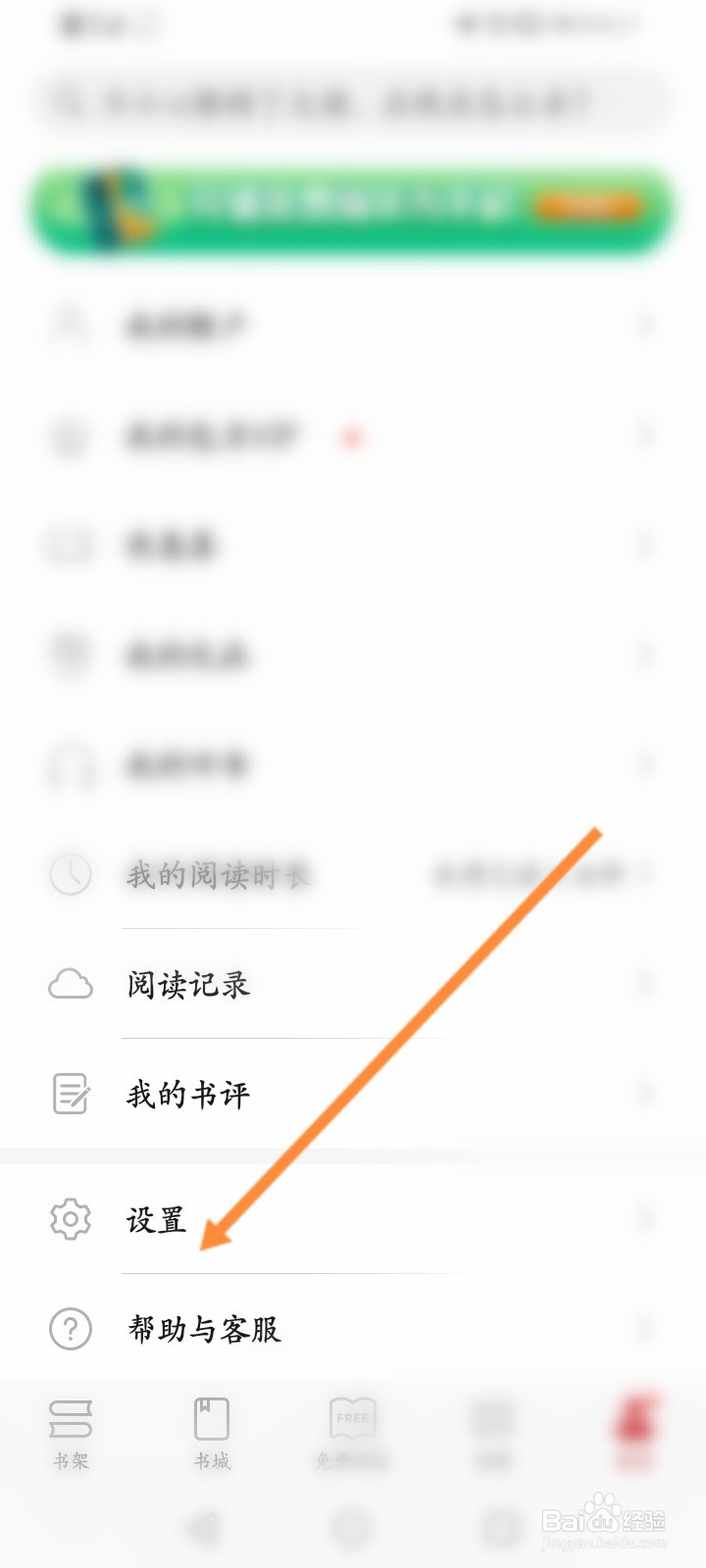Tap the magnifier icon in the search bar
This screenshot has height=1568, width=706.
point(64,101)
